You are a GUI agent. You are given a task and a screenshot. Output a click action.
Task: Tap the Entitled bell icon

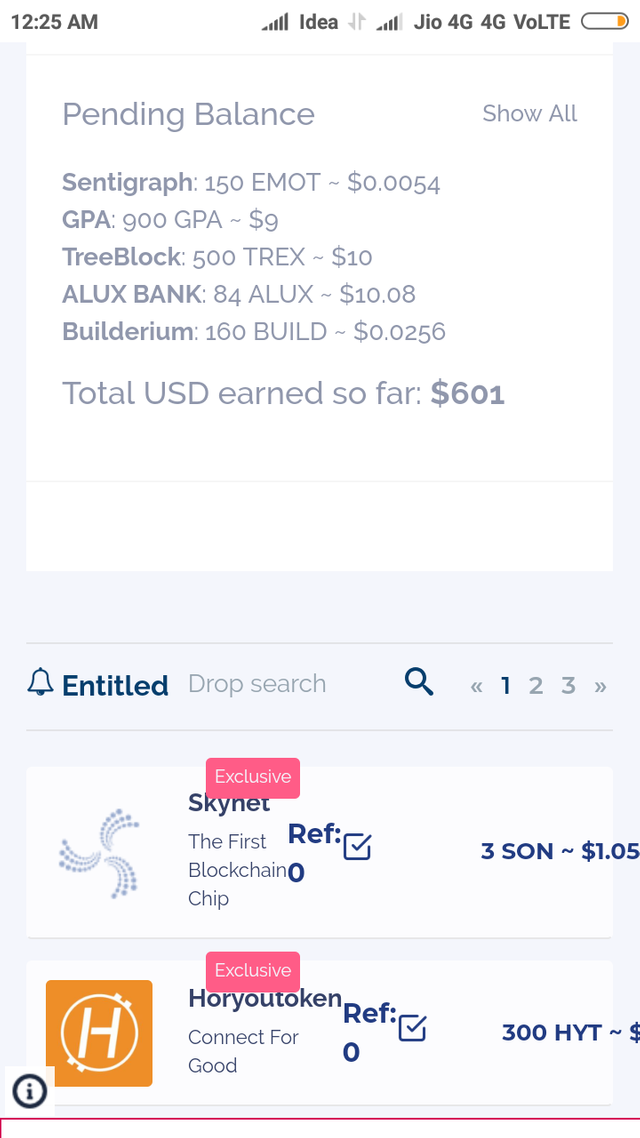41,683
